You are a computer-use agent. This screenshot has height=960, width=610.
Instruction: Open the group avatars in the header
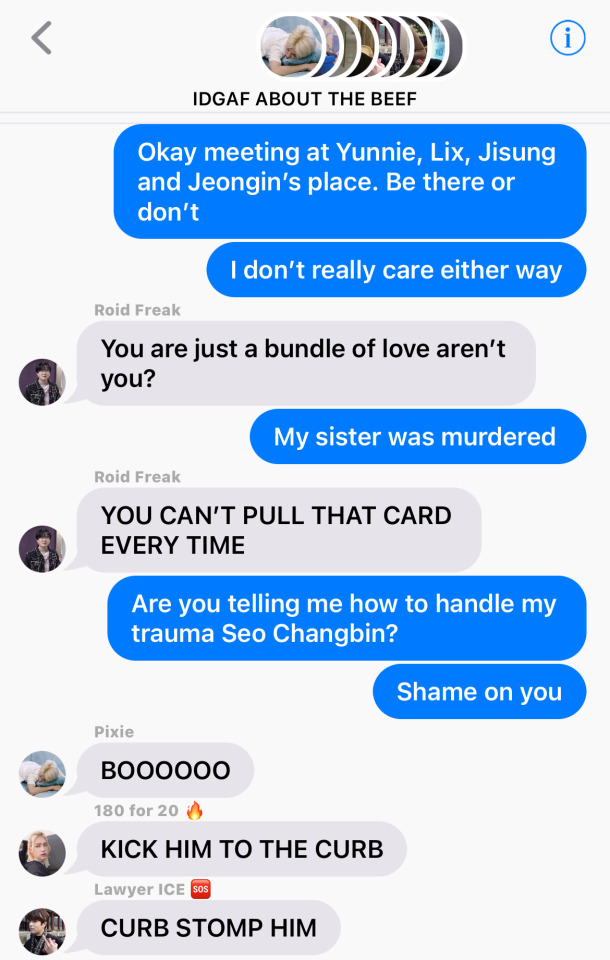pos(360,46)
